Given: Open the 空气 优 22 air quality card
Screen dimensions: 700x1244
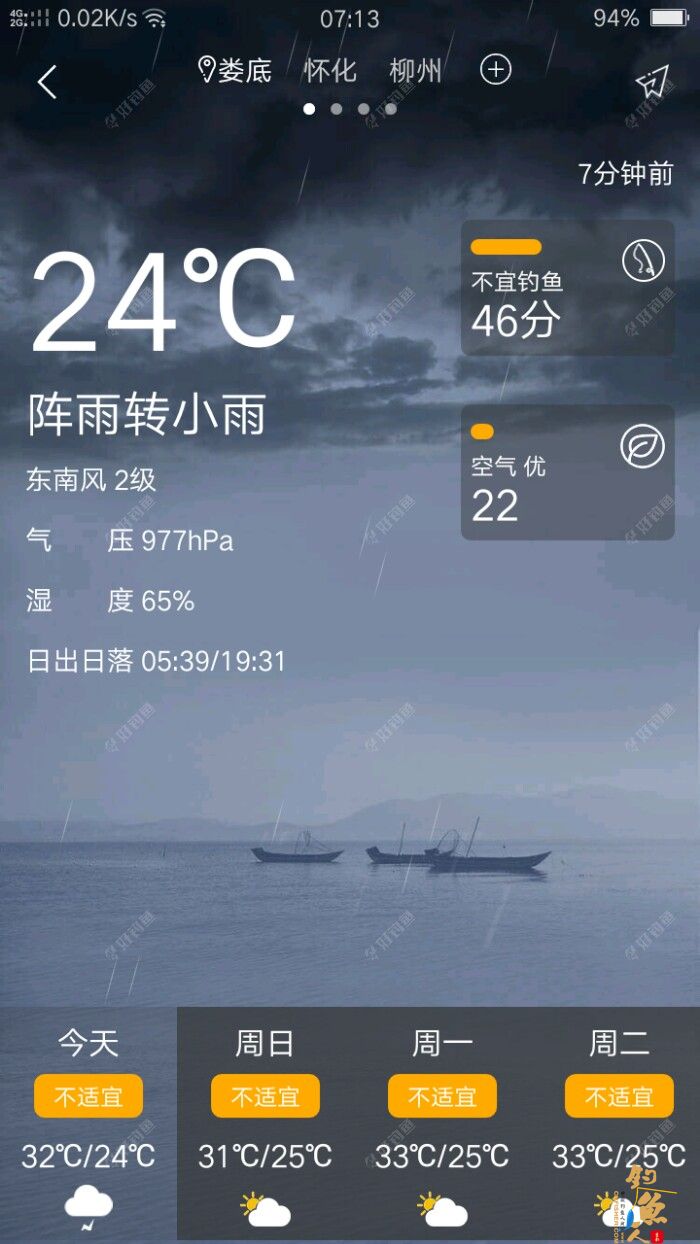Looking at the screenshot, I should (x=567, y=473).
